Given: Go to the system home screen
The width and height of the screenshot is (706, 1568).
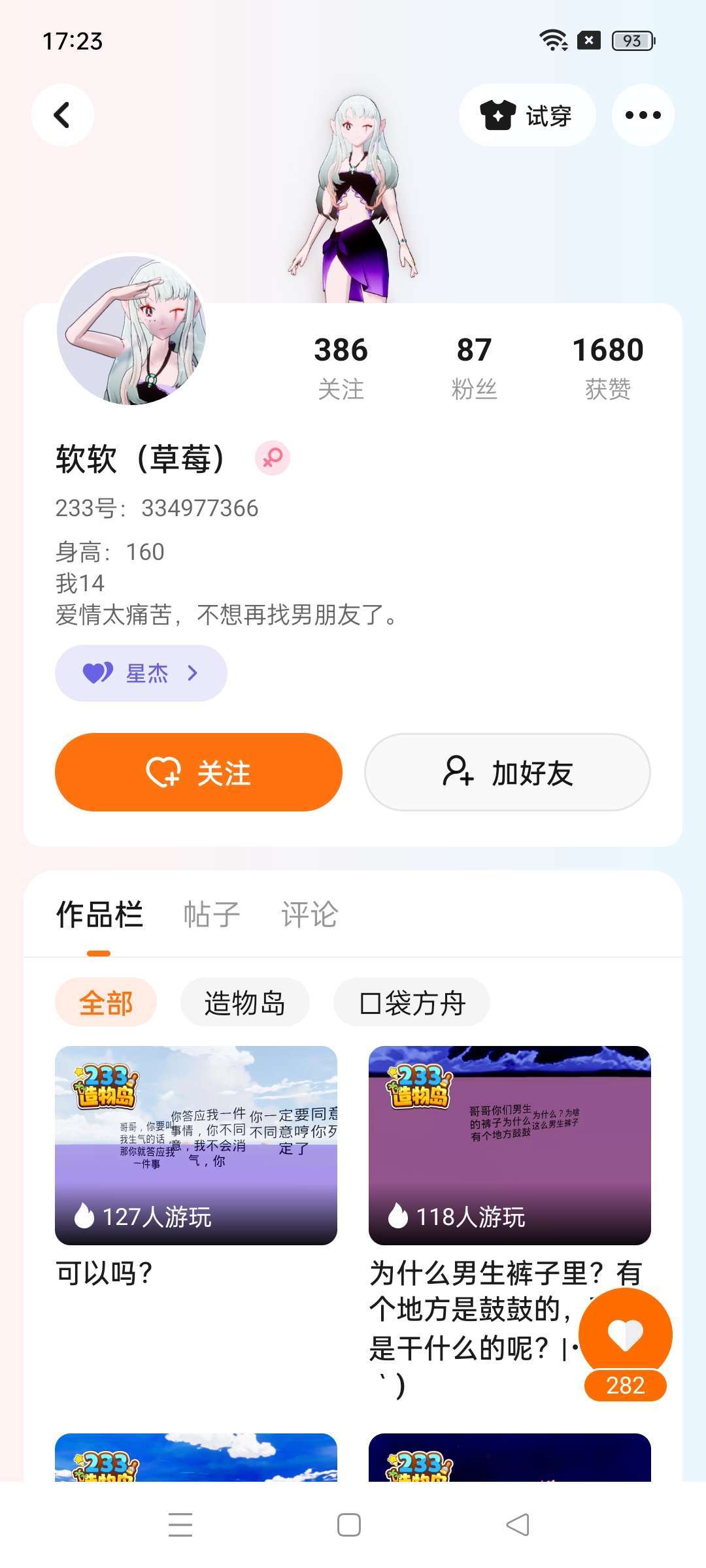Looking at the screenshot, I should click(349, 1525).
